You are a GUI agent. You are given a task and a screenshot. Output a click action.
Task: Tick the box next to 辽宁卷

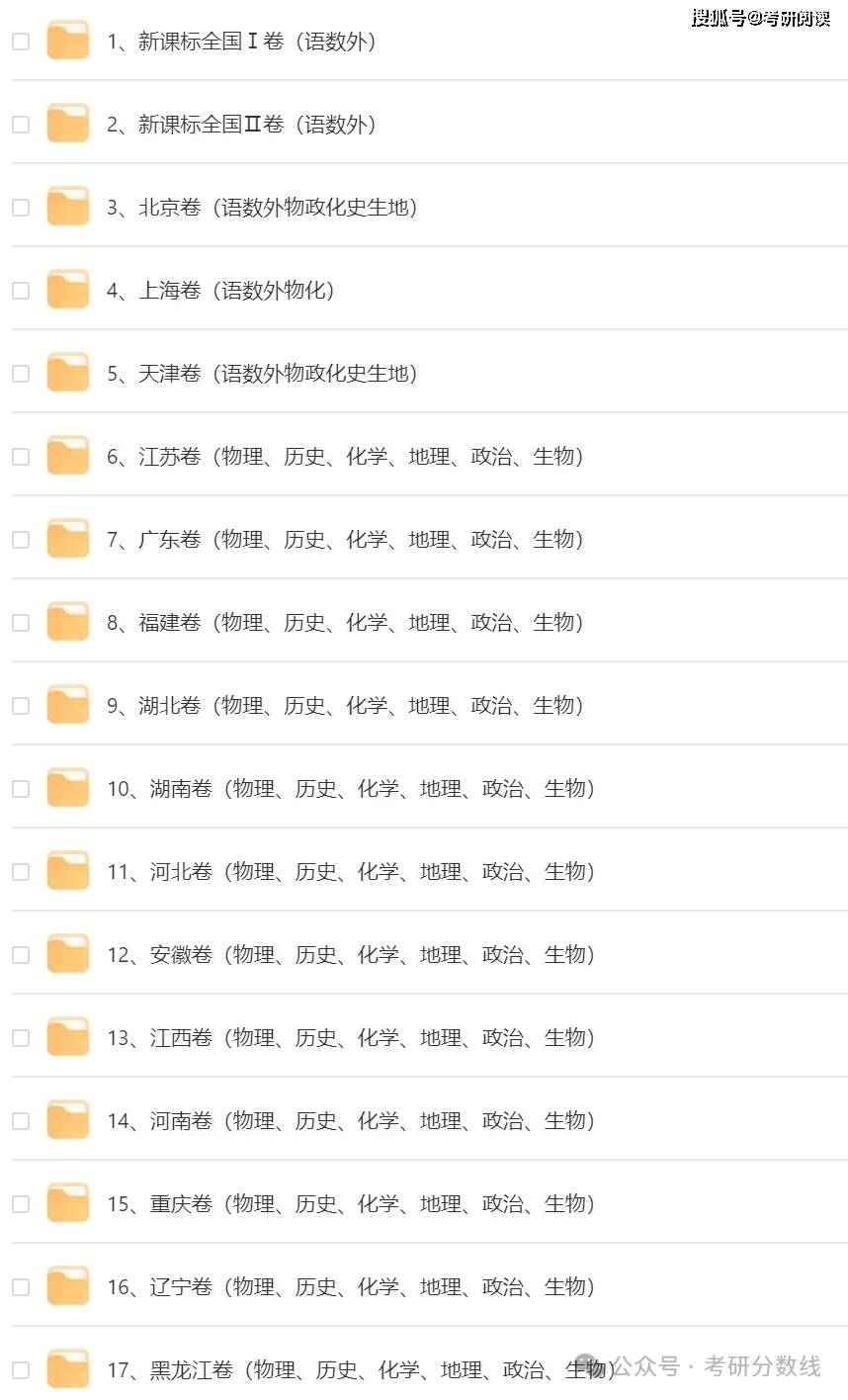21,1287
